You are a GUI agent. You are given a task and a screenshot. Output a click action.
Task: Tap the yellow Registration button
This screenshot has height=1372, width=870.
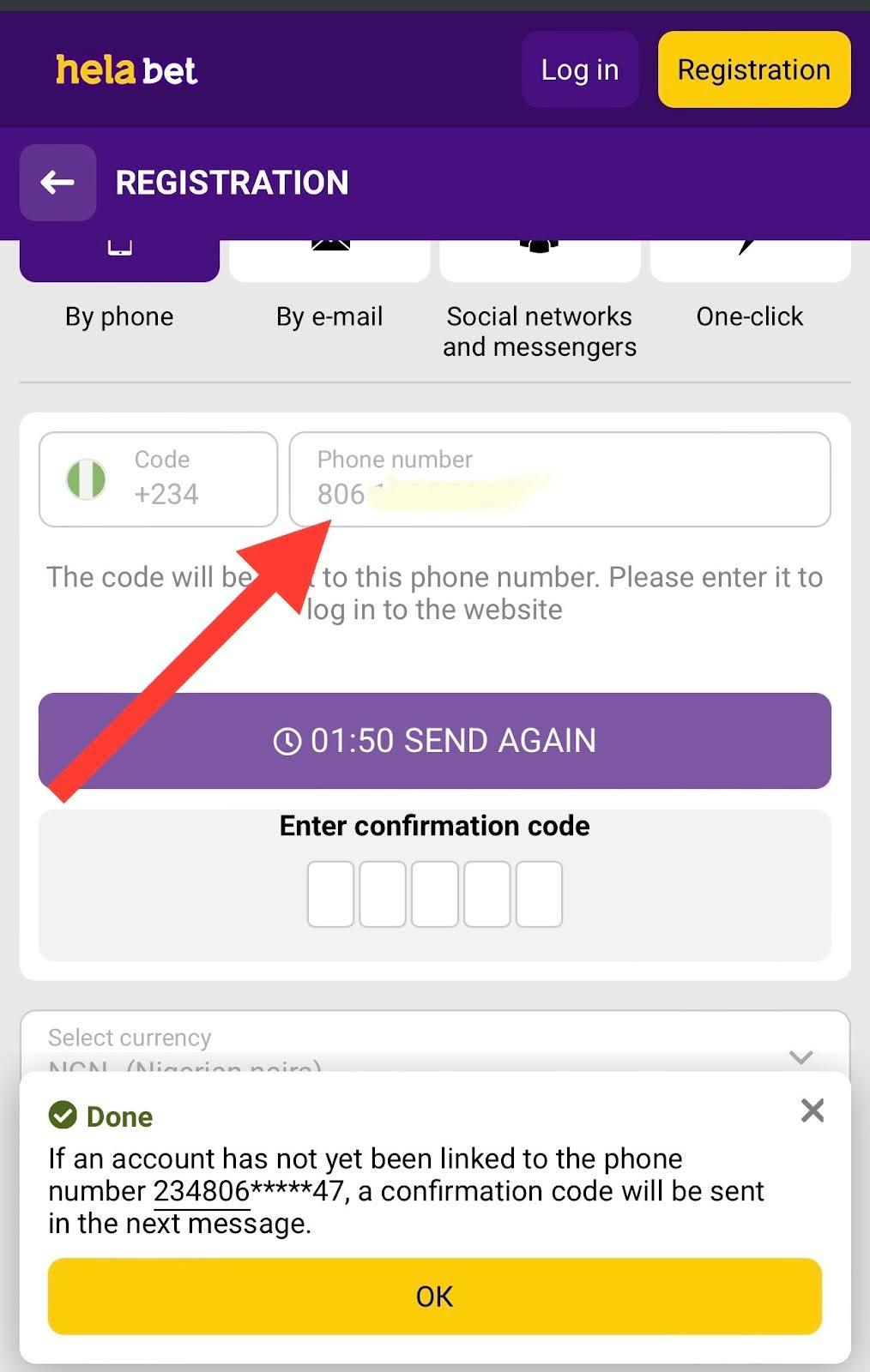pyautogui.click(x=753, y=70)
